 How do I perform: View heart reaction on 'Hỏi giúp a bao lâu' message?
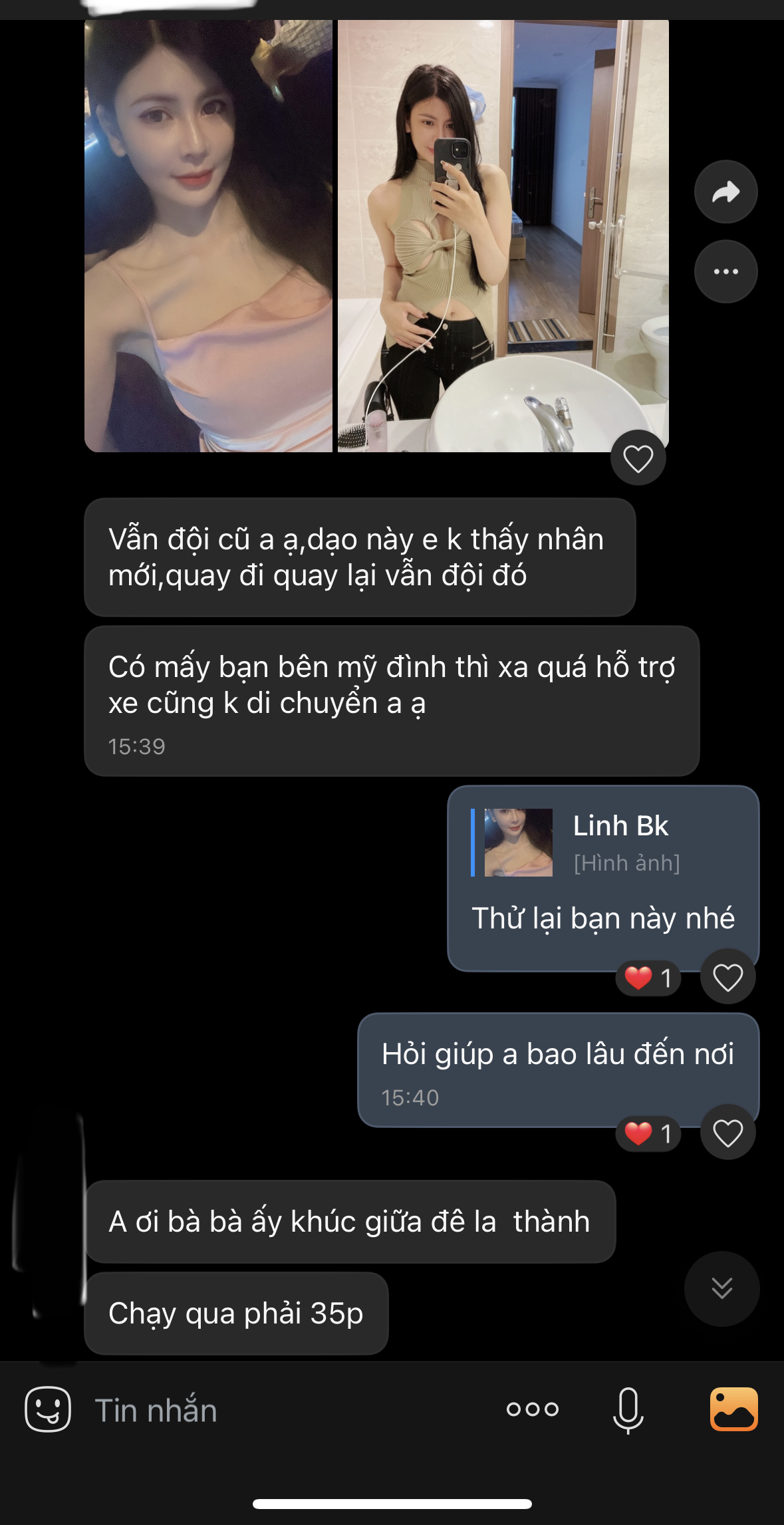648,1133
